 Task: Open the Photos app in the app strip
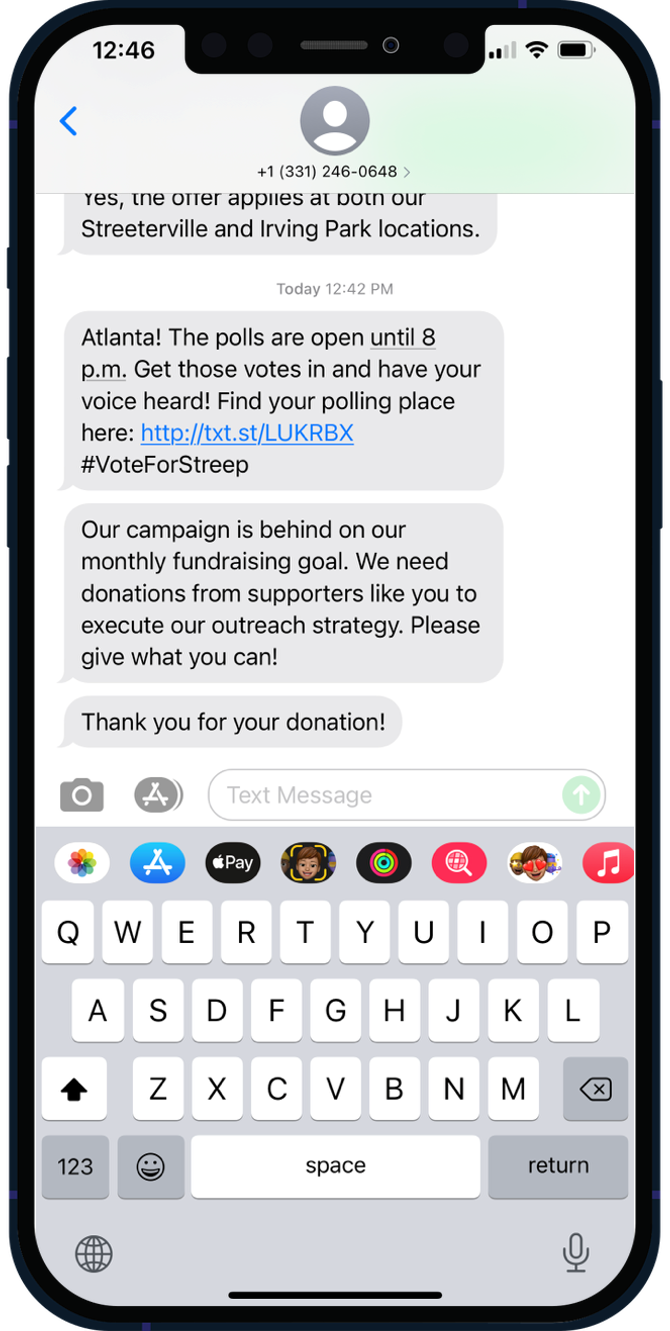coord(82,863)
